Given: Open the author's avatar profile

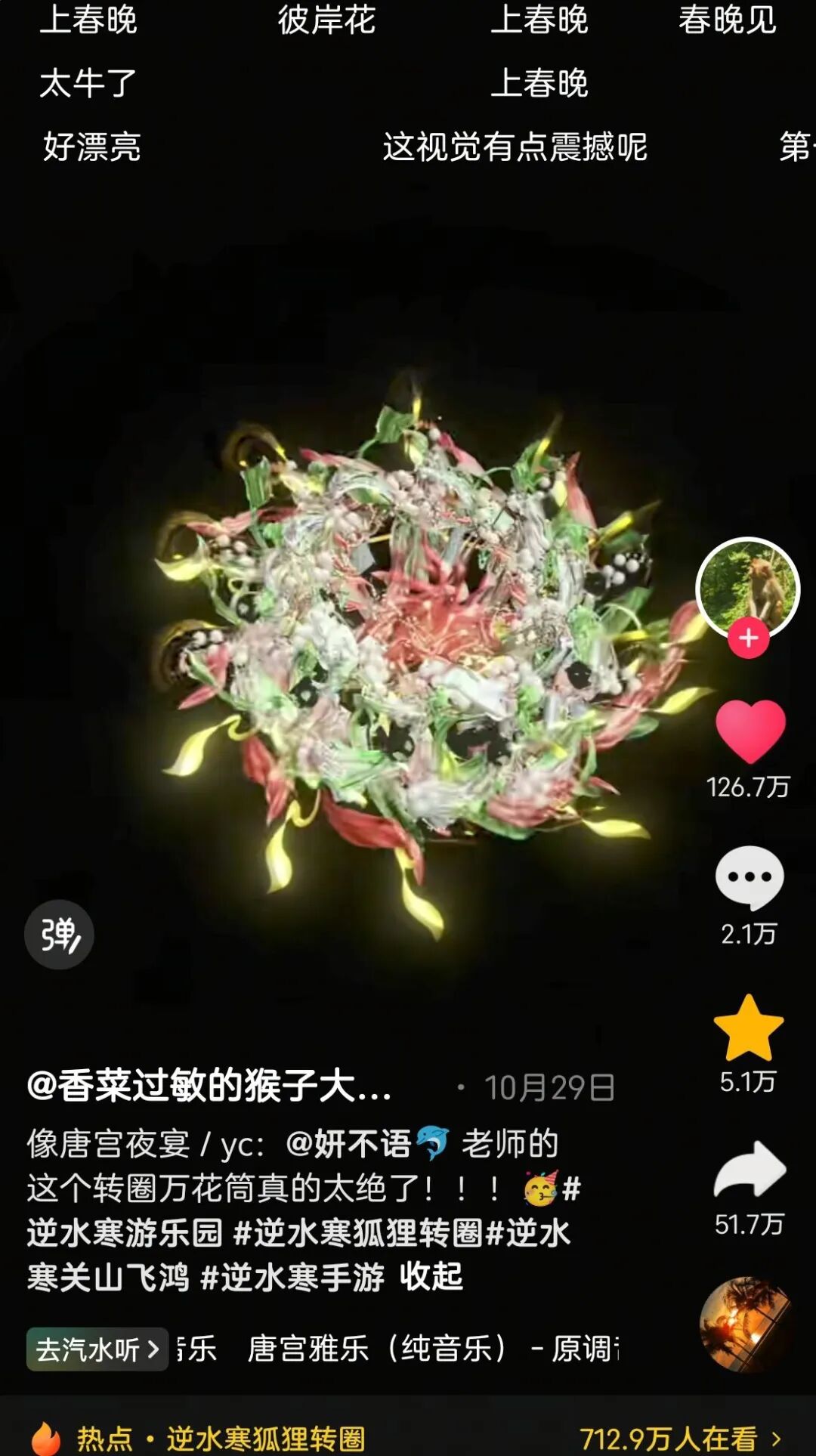Looking at the screenshot, I should pyautogui.click(x=747, y=587).
